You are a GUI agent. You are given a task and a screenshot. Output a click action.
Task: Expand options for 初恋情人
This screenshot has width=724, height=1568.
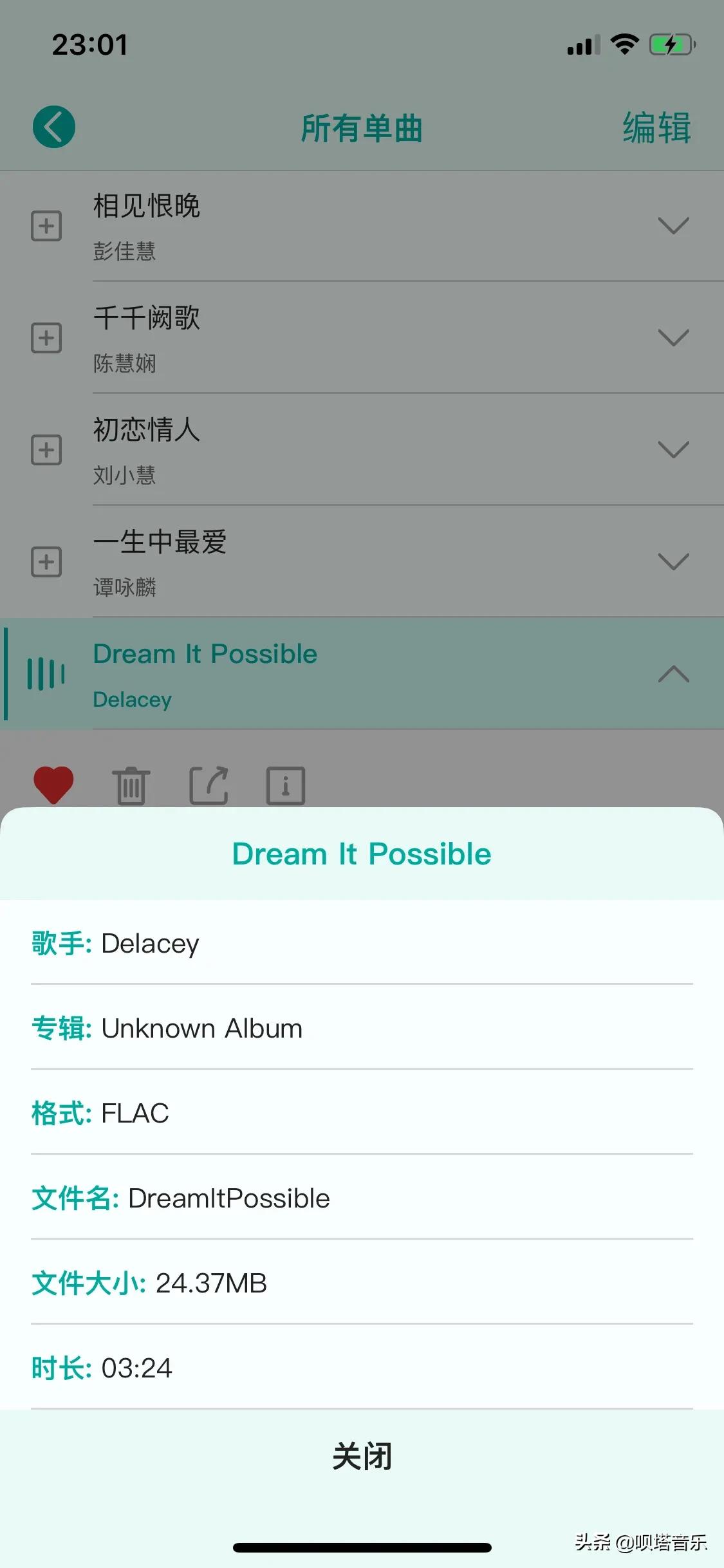click(673, 450)
